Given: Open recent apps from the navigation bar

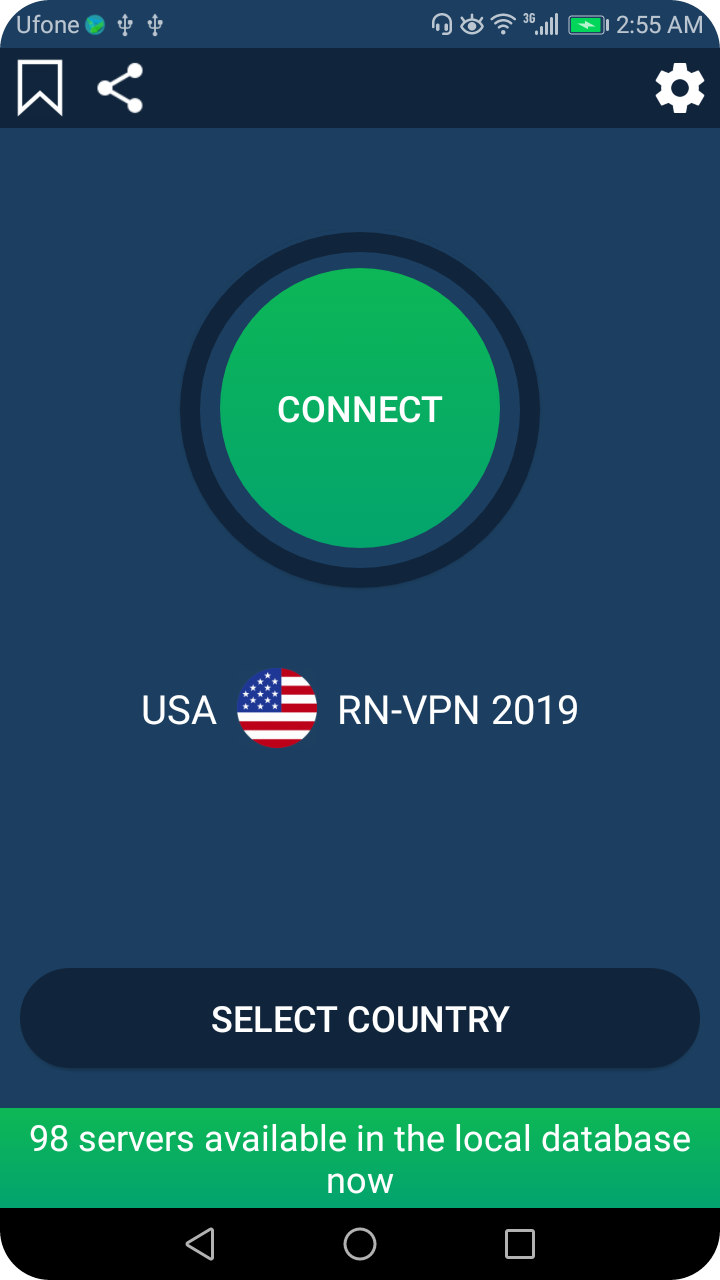Looking at the screenshot, I should tap(519, 1244).
